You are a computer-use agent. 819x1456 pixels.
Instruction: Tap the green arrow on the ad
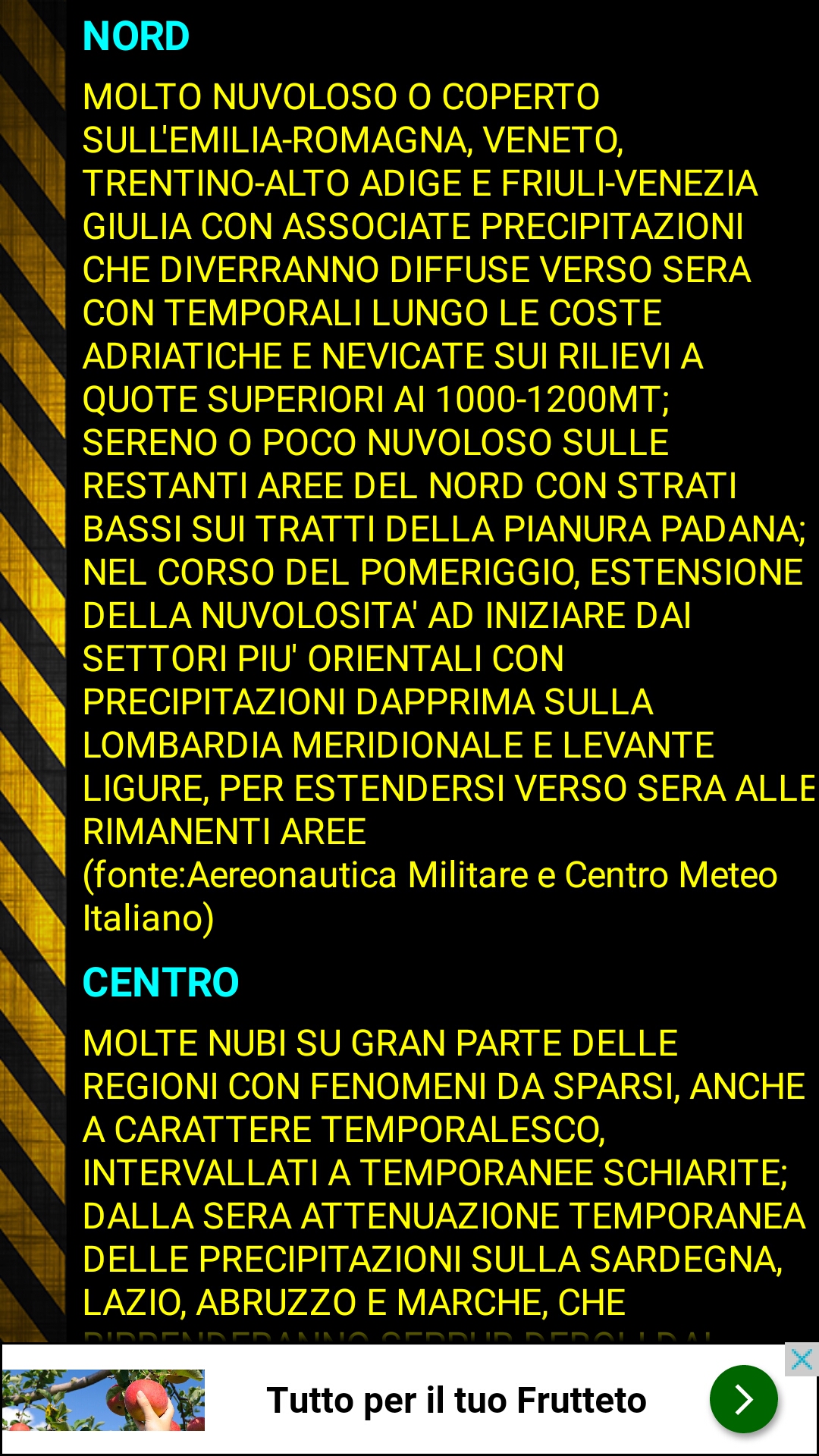point(743,1399)
